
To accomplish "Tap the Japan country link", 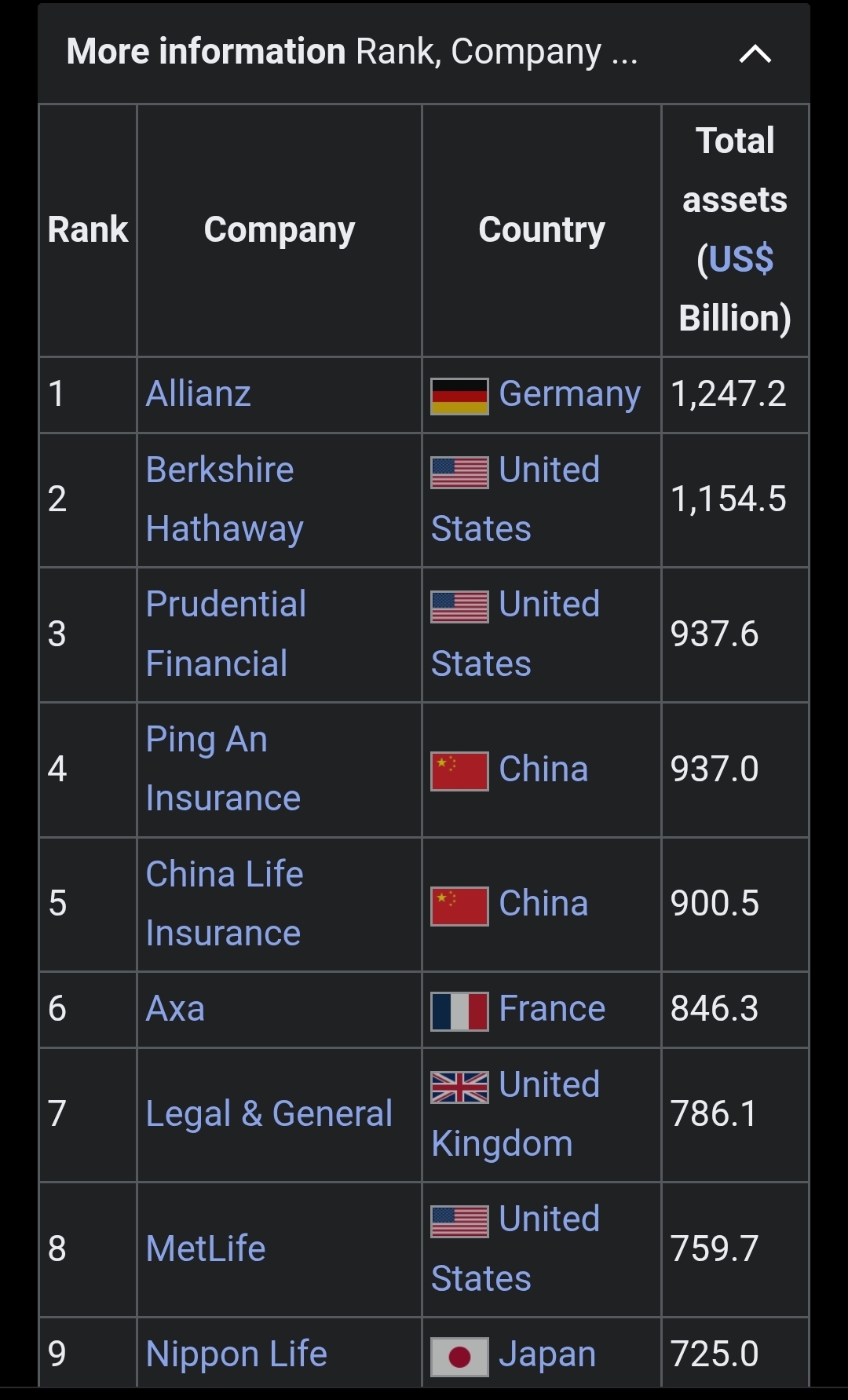I will [547, 1354].
